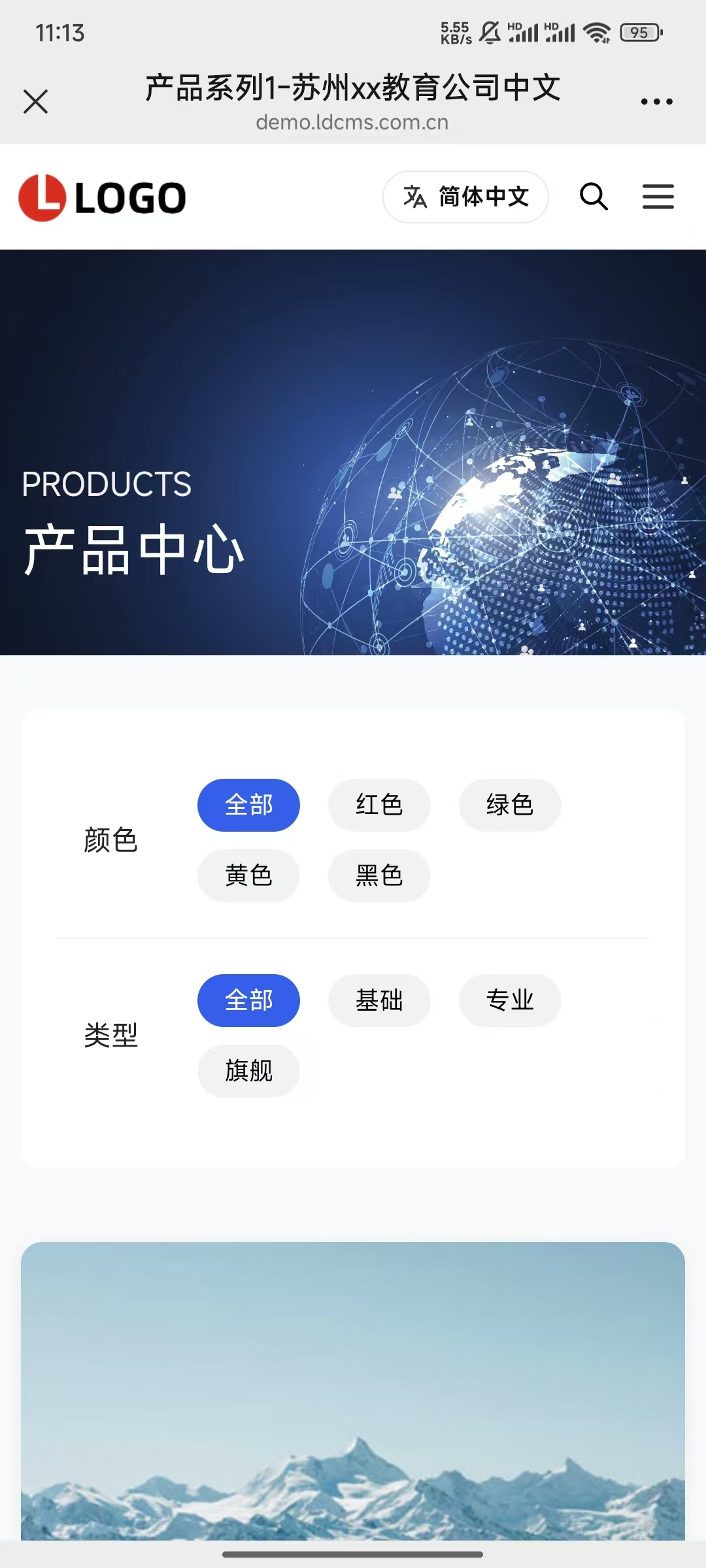Filter products by 红色
Viewport: 706px width, 1568px height.
[x=379, y=805]
